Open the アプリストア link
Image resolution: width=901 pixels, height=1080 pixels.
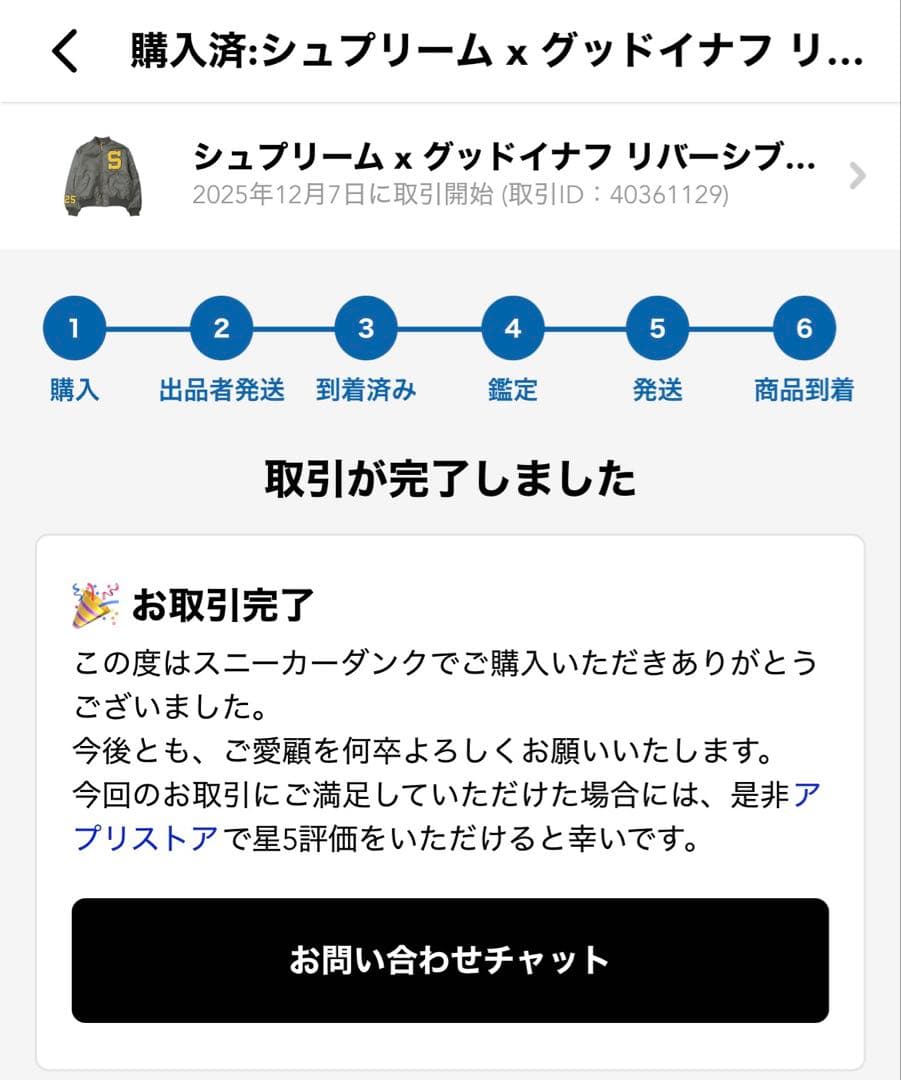146,838
